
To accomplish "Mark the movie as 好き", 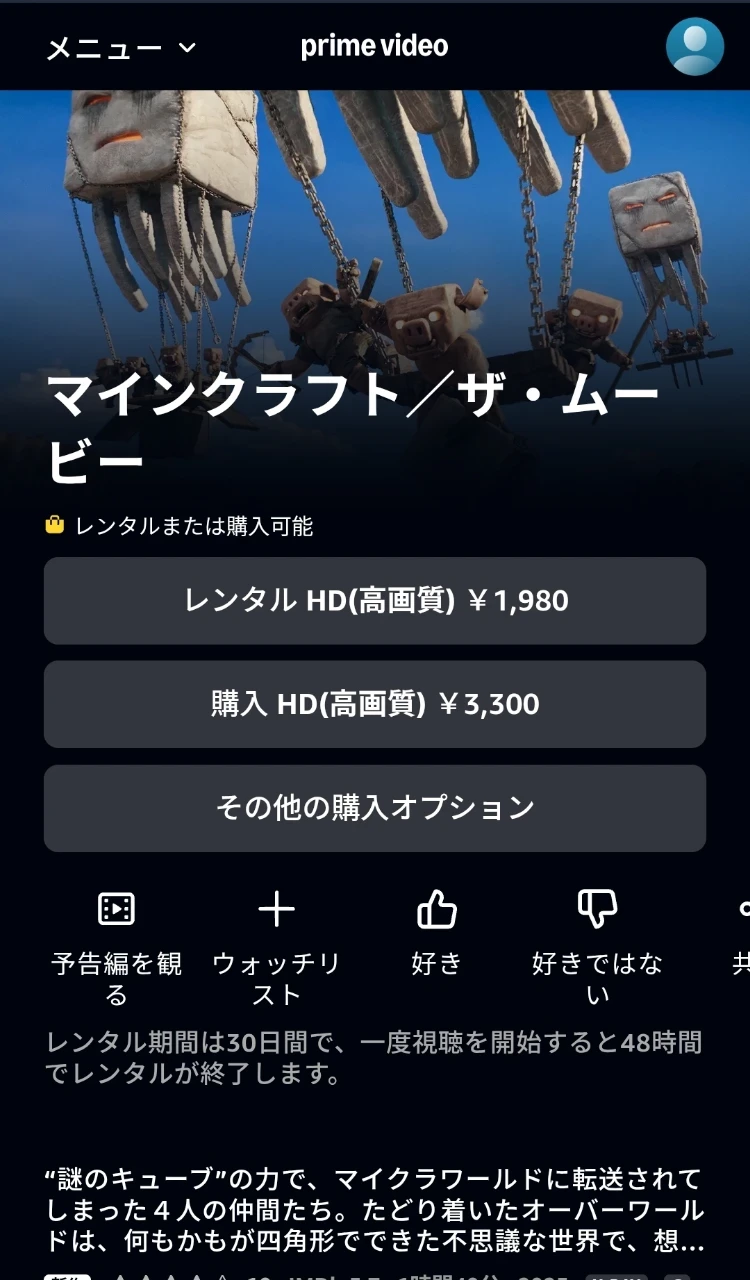I will coord(437,934).
